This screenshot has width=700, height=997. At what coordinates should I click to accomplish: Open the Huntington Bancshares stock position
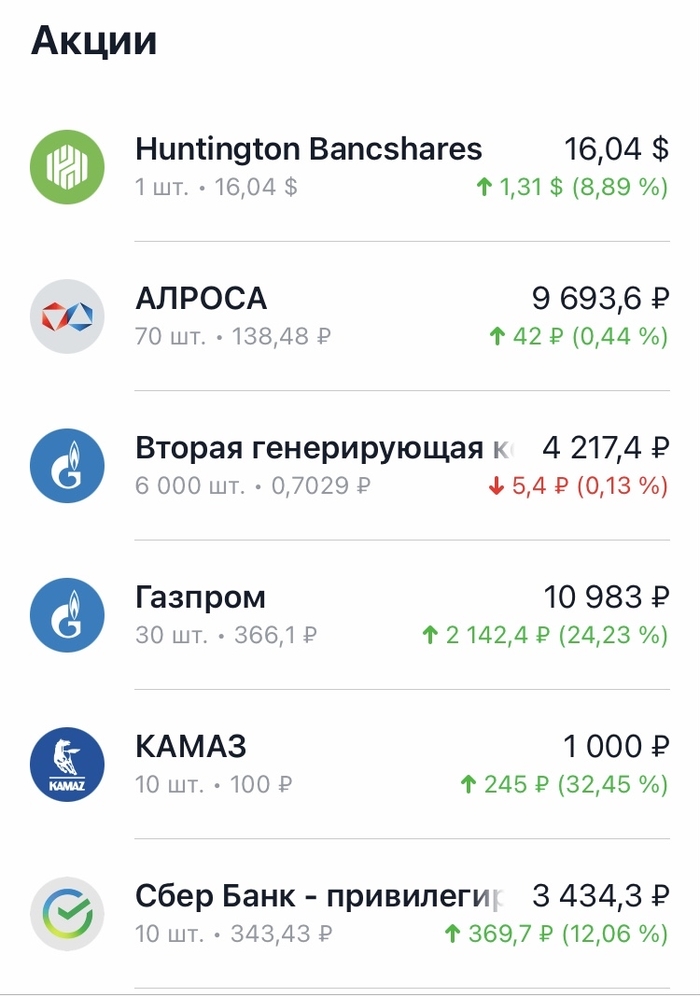pyautogui.click(x=350, y=166)
